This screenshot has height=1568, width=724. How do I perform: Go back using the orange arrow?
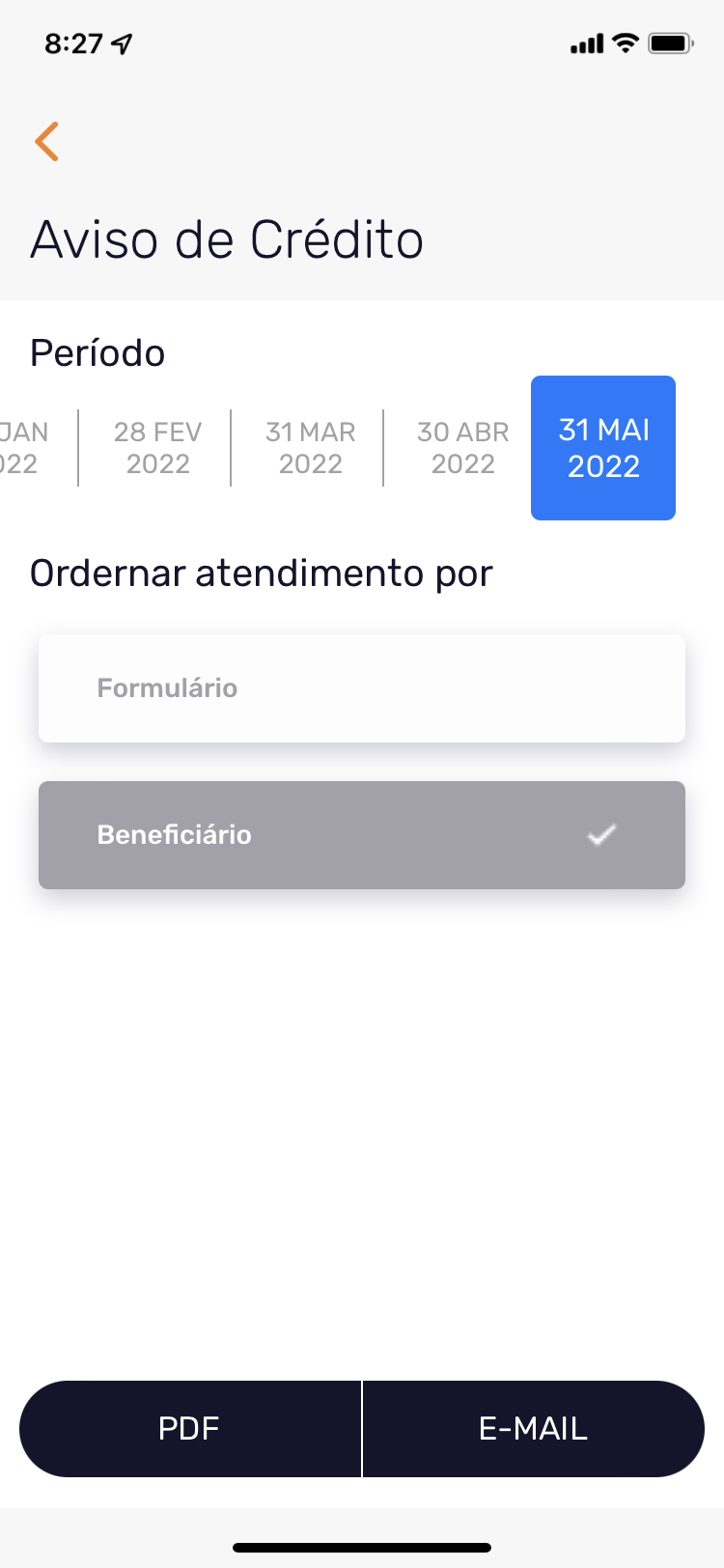pos(46,142)
